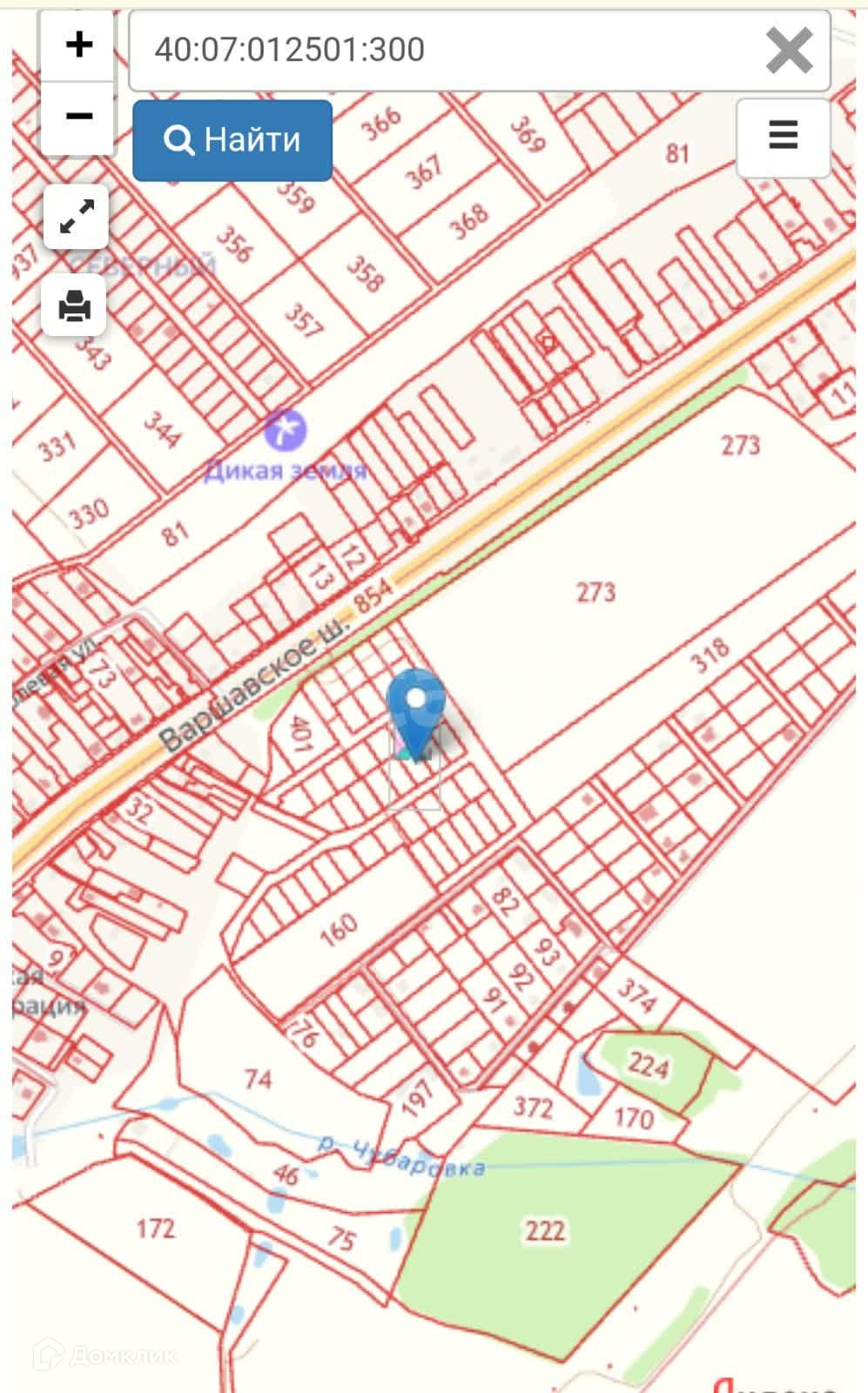Viewport: 868px width, 1393px height.
Task: Tap the Найти search button
Action: pyautogui.click(x=232, y=140)
